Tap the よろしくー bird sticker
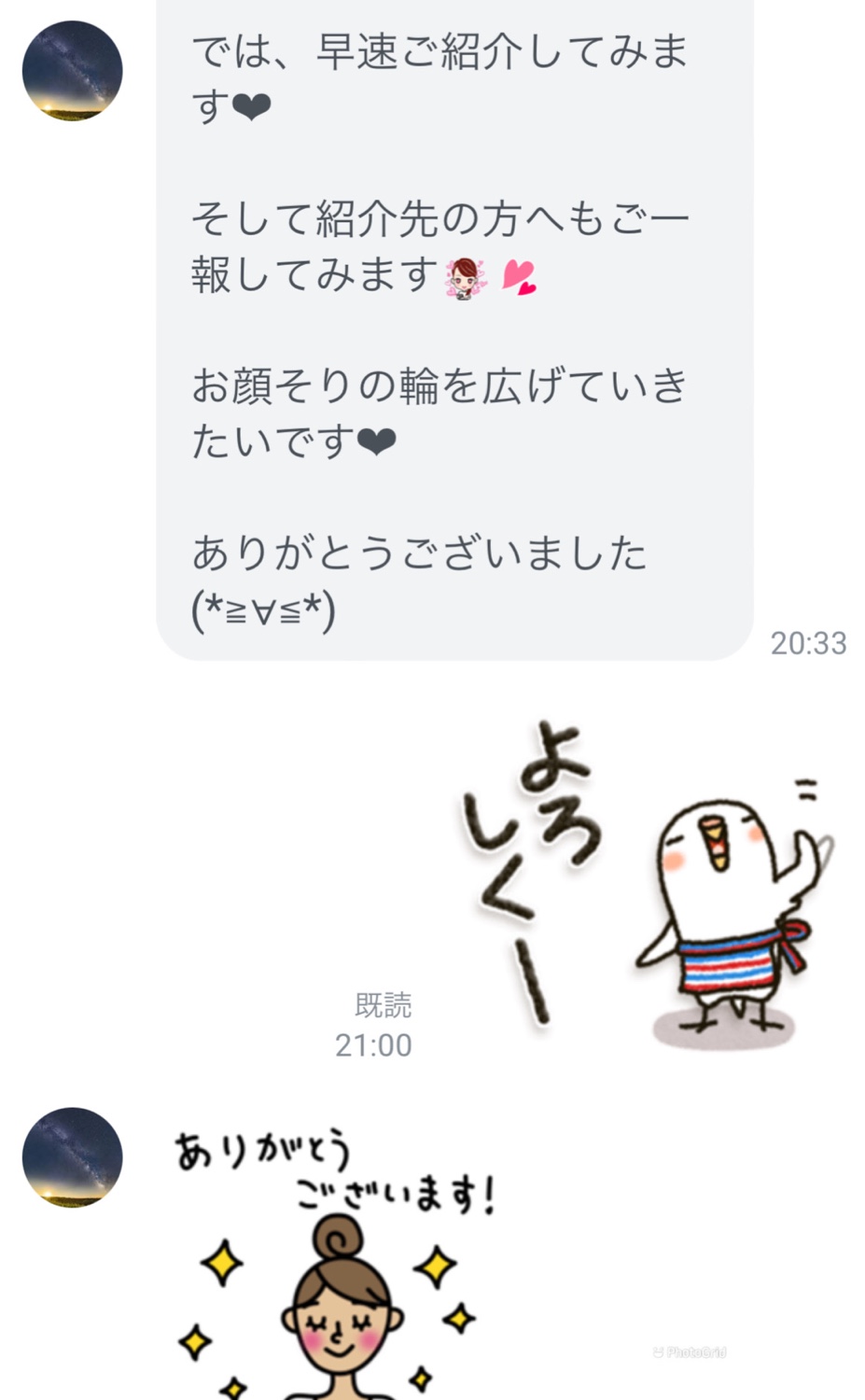This screenshot has width=865, height=1400. click(644, 877)
